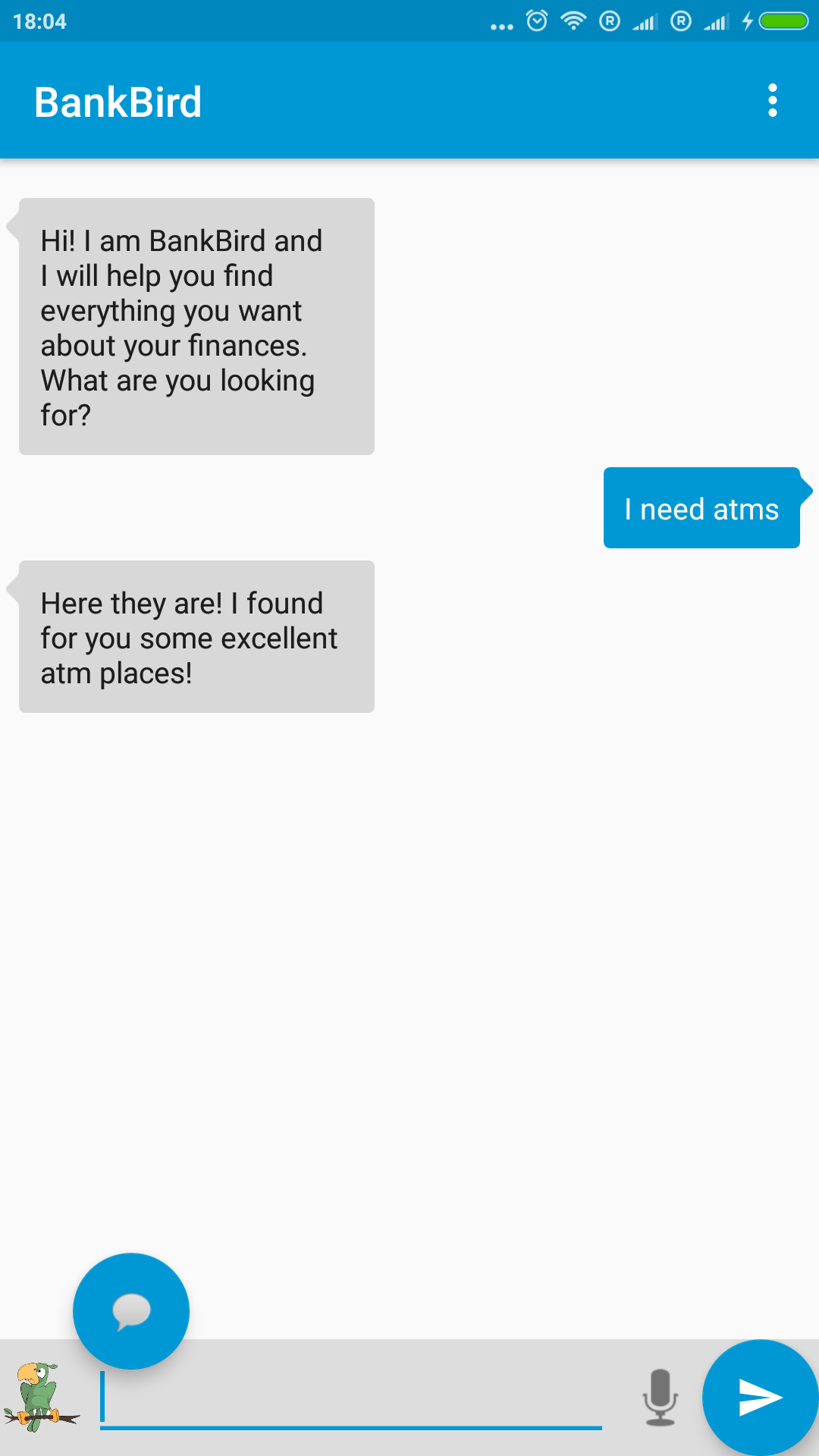Image resolution: width=819 pixels, height=1456 pixels.
Task: Start voice input with the microphone
Action: point(660,1397)
